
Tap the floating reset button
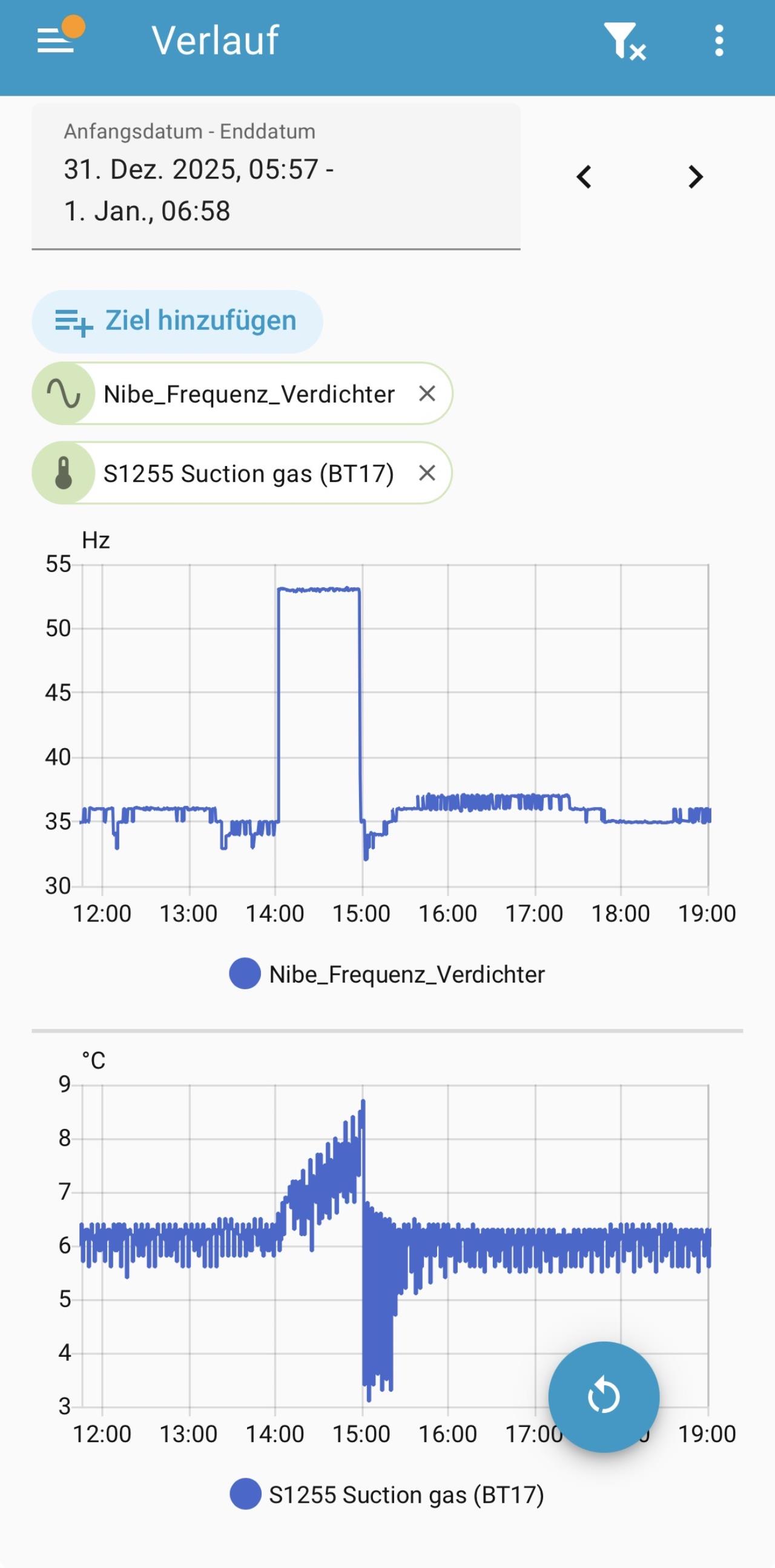(x=603, y=1396)
